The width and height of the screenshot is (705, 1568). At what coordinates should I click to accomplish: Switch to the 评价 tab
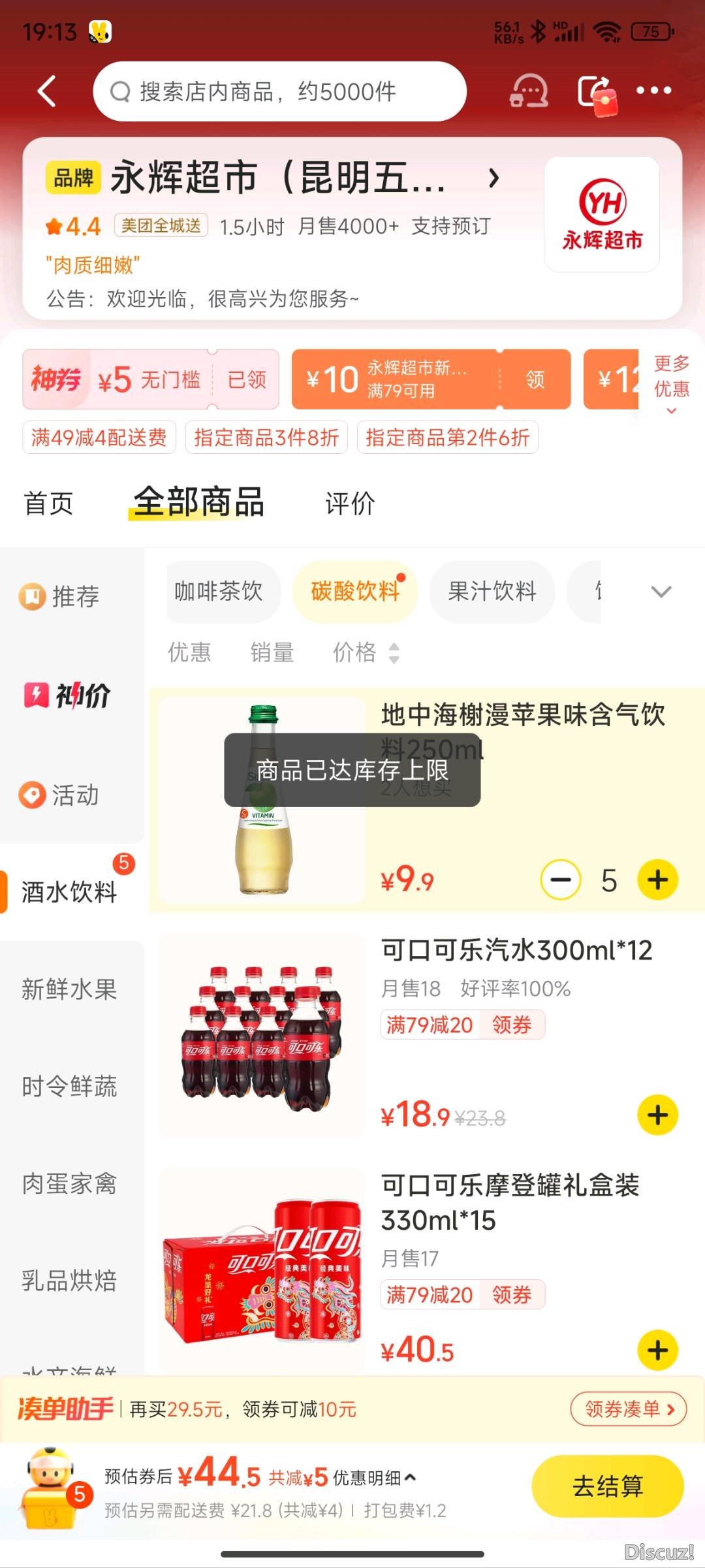tap(350, 504)
